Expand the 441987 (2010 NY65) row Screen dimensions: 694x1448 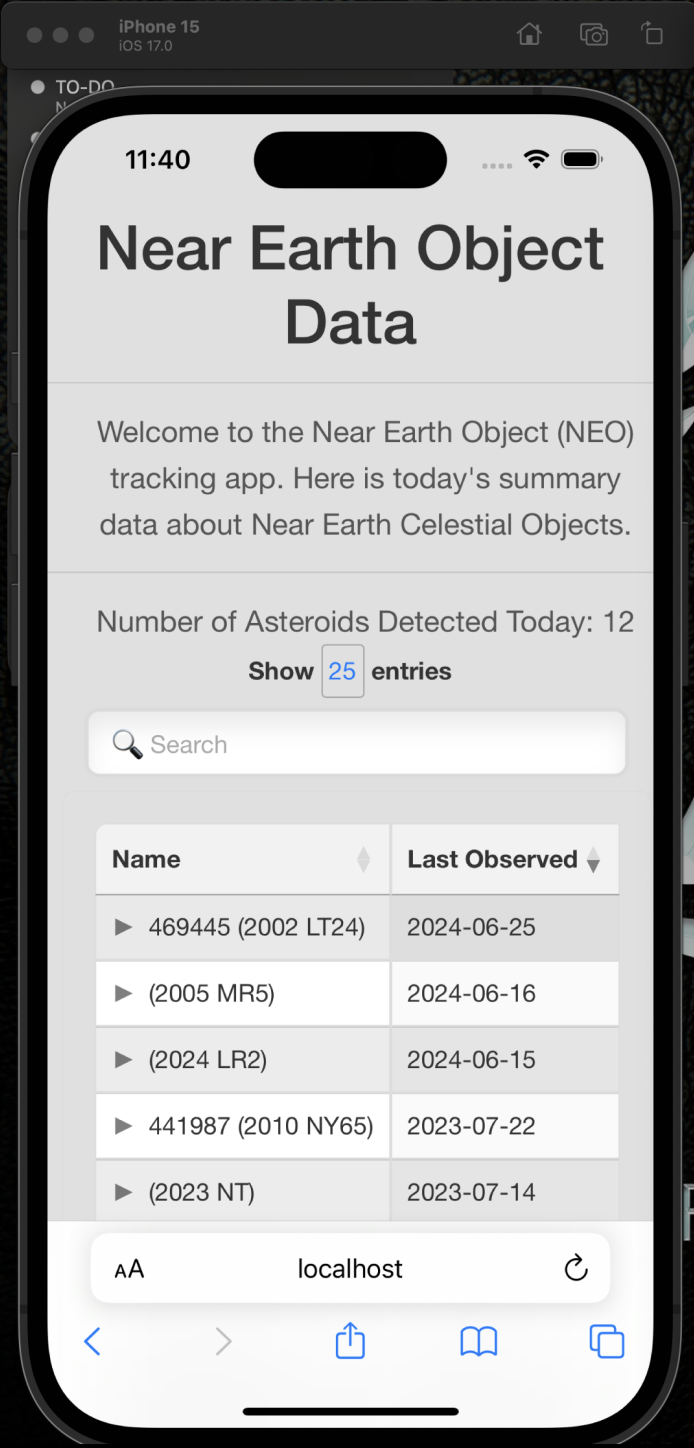[x=124, y=1126]
